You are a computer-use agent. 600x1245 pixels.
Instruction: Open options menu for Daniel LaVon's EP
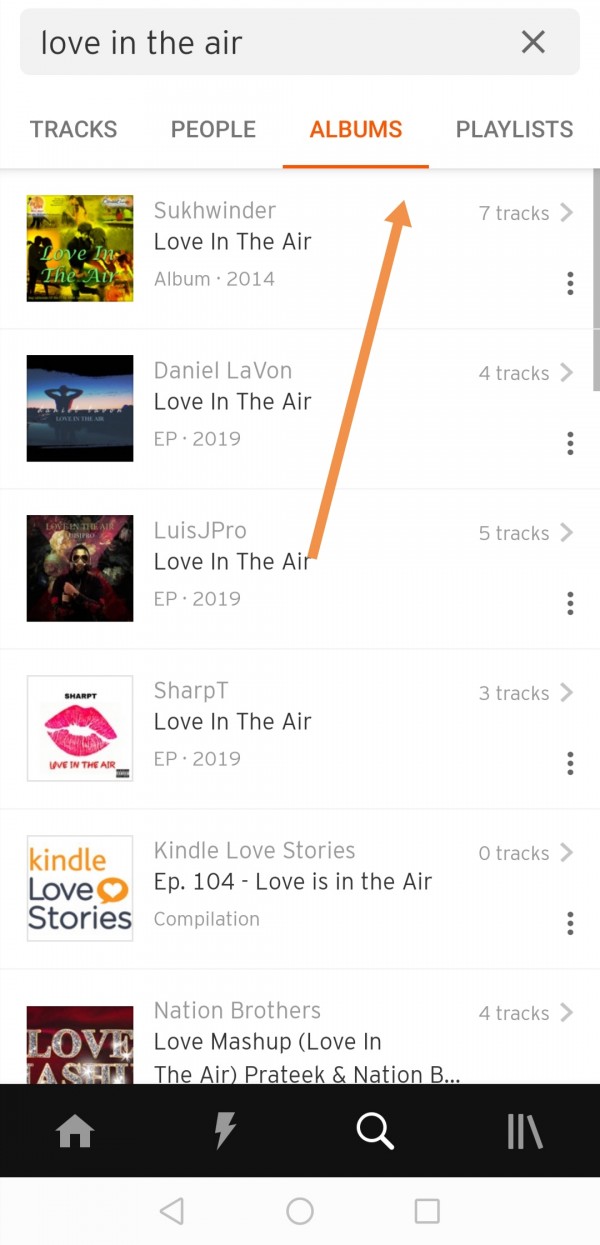tap(570, 443)
